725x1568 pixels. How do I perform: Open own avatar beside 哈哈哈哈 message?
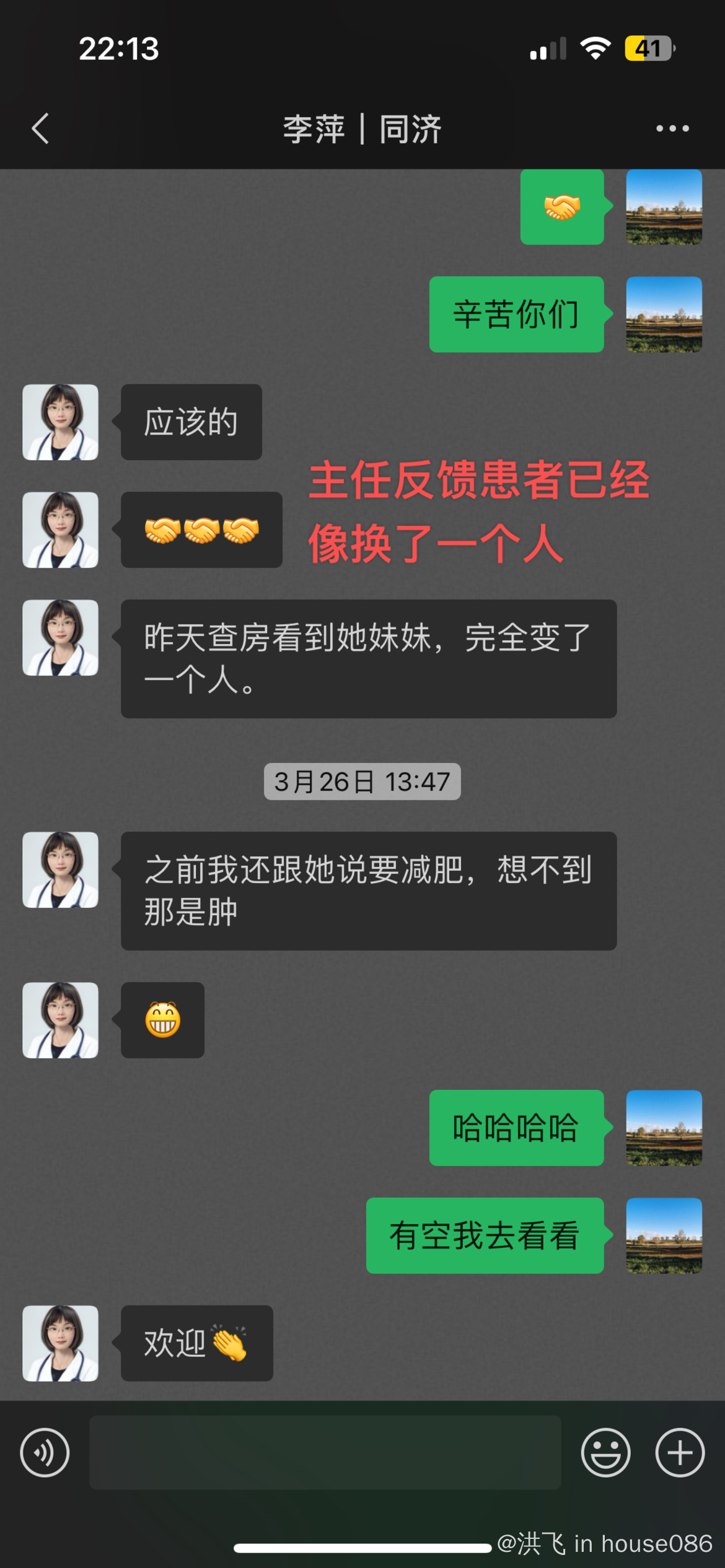[664, 1128]
